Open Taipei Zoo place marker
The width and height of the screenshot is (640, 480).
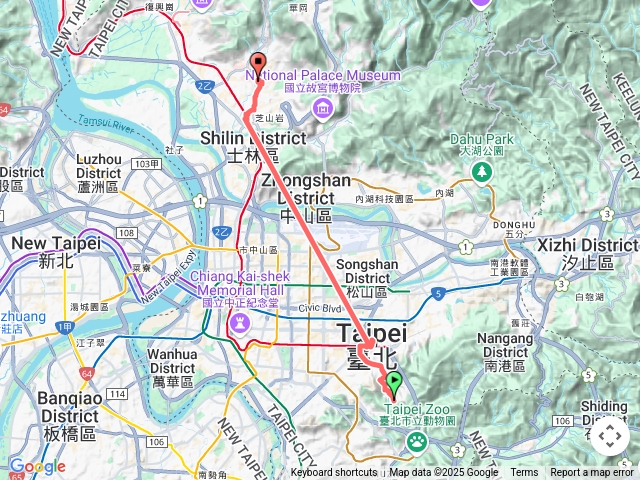(x=416, y=441)
